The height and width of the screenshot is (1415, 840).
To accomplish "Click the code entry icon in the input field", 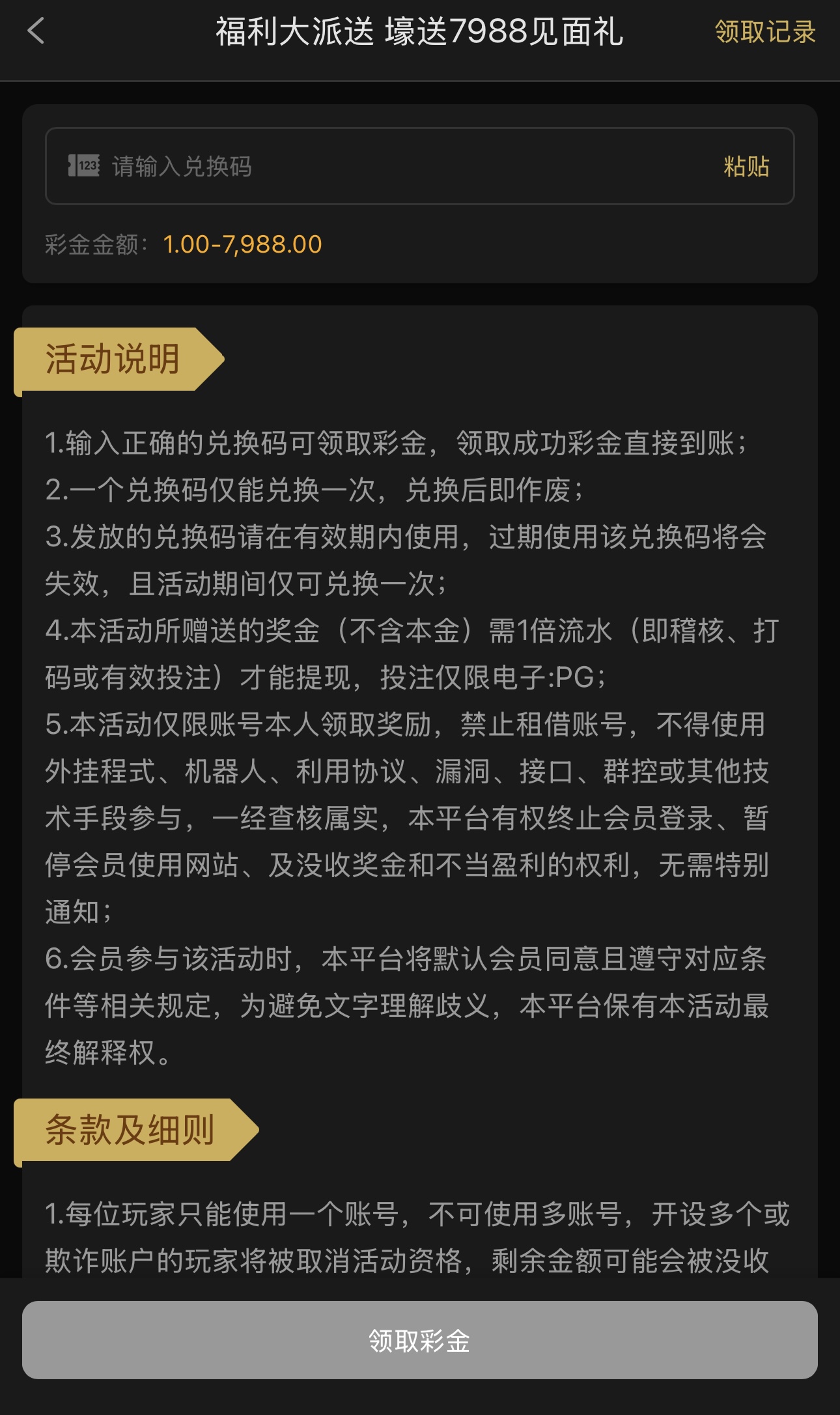I will coord(83,166).
